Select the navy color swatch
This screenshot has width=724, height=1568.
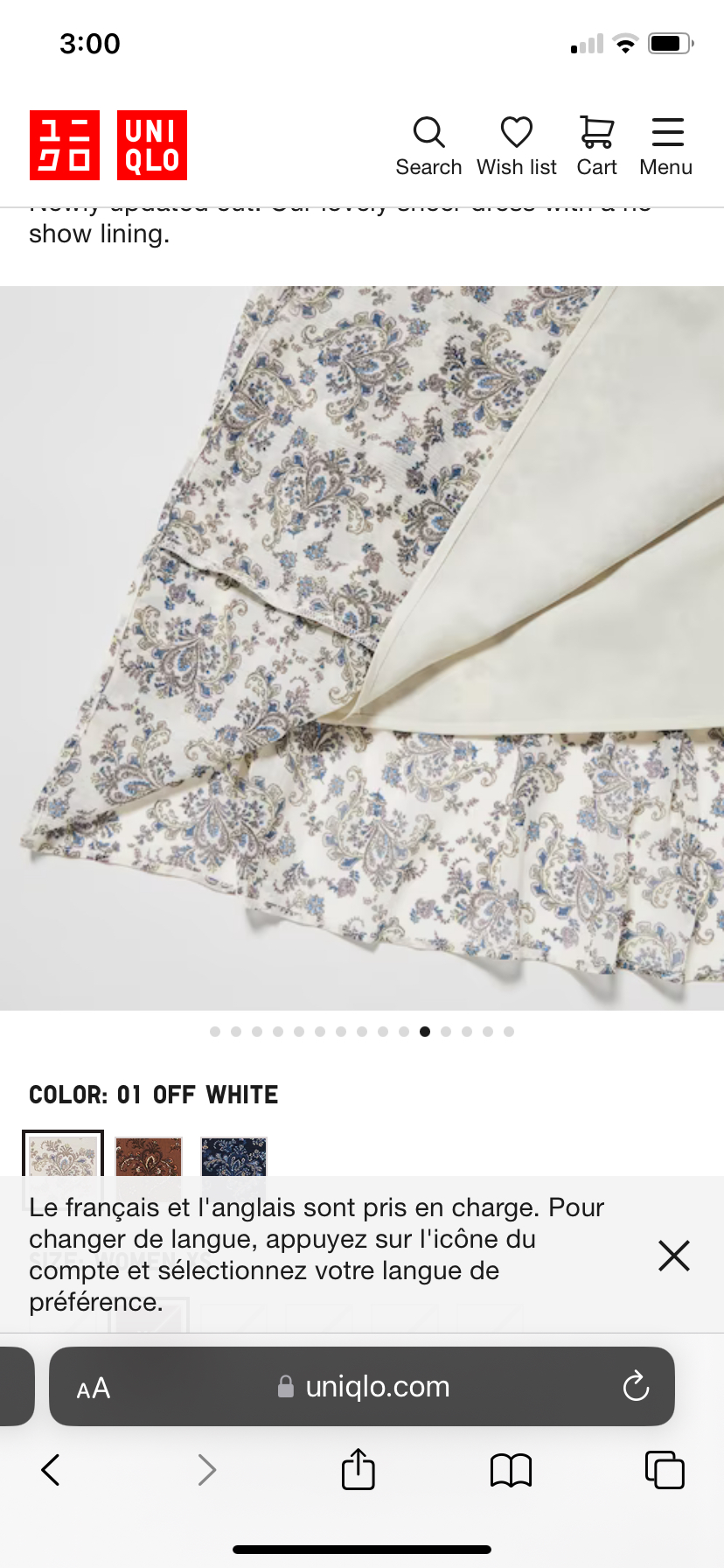pos(233,1157)
